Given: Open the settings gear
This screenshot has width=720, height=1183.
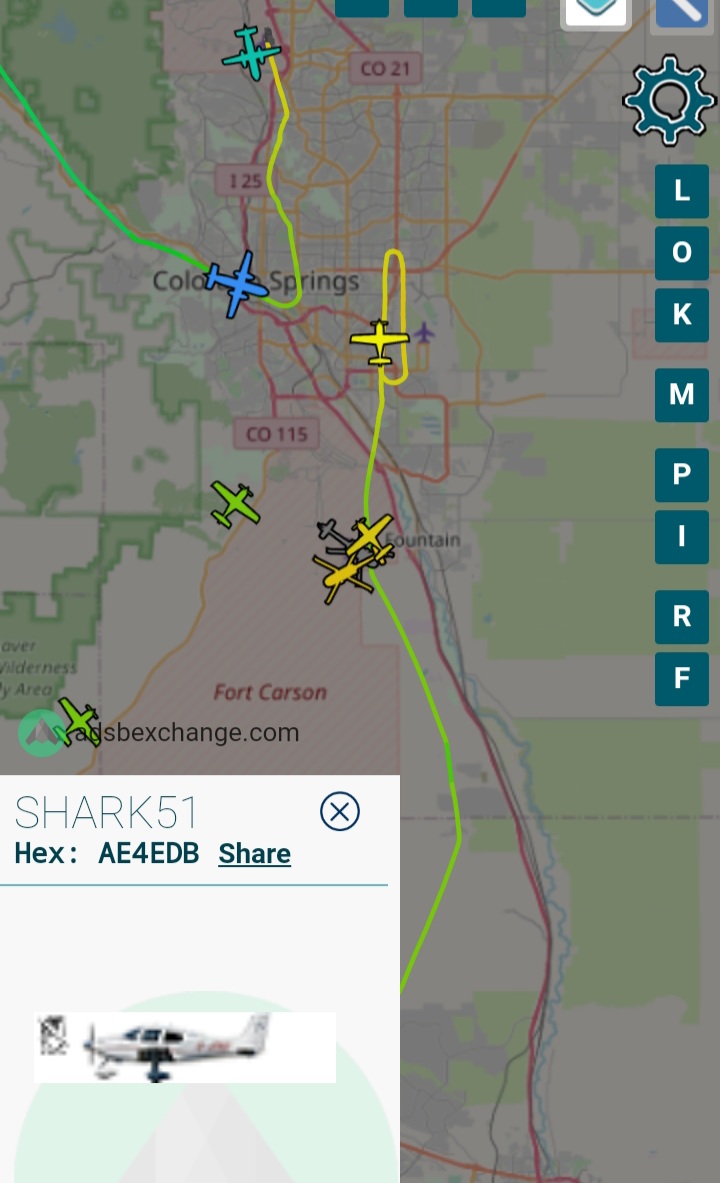Looking at the screenshot, I should 669,100.
